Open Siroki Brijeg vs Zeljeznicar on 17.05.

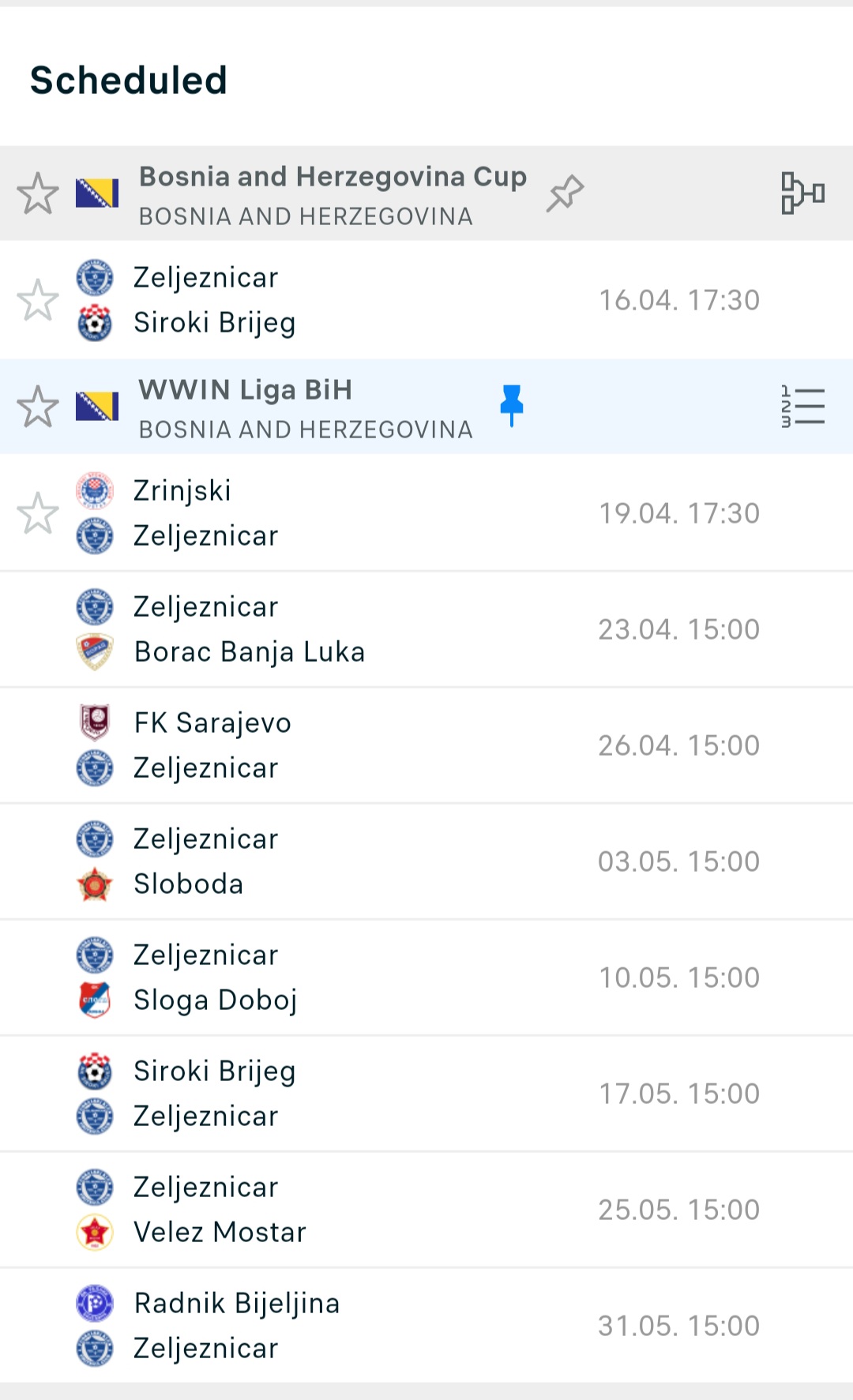(426, 1094)
